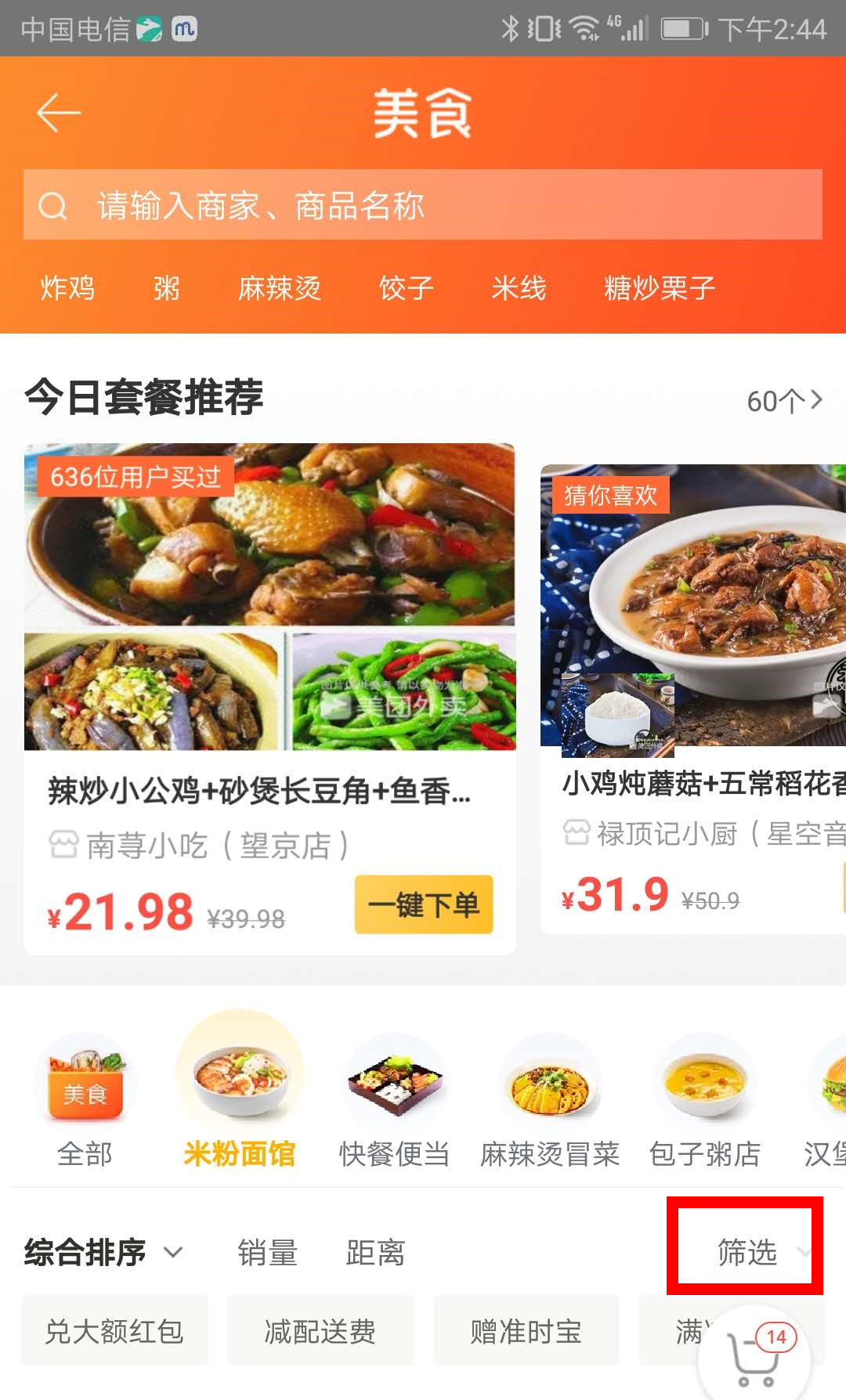This screenshot has height=1400, width=846.
Task: Toggle the 减配送费 filter chip
Action: [x=320, y=1330]
